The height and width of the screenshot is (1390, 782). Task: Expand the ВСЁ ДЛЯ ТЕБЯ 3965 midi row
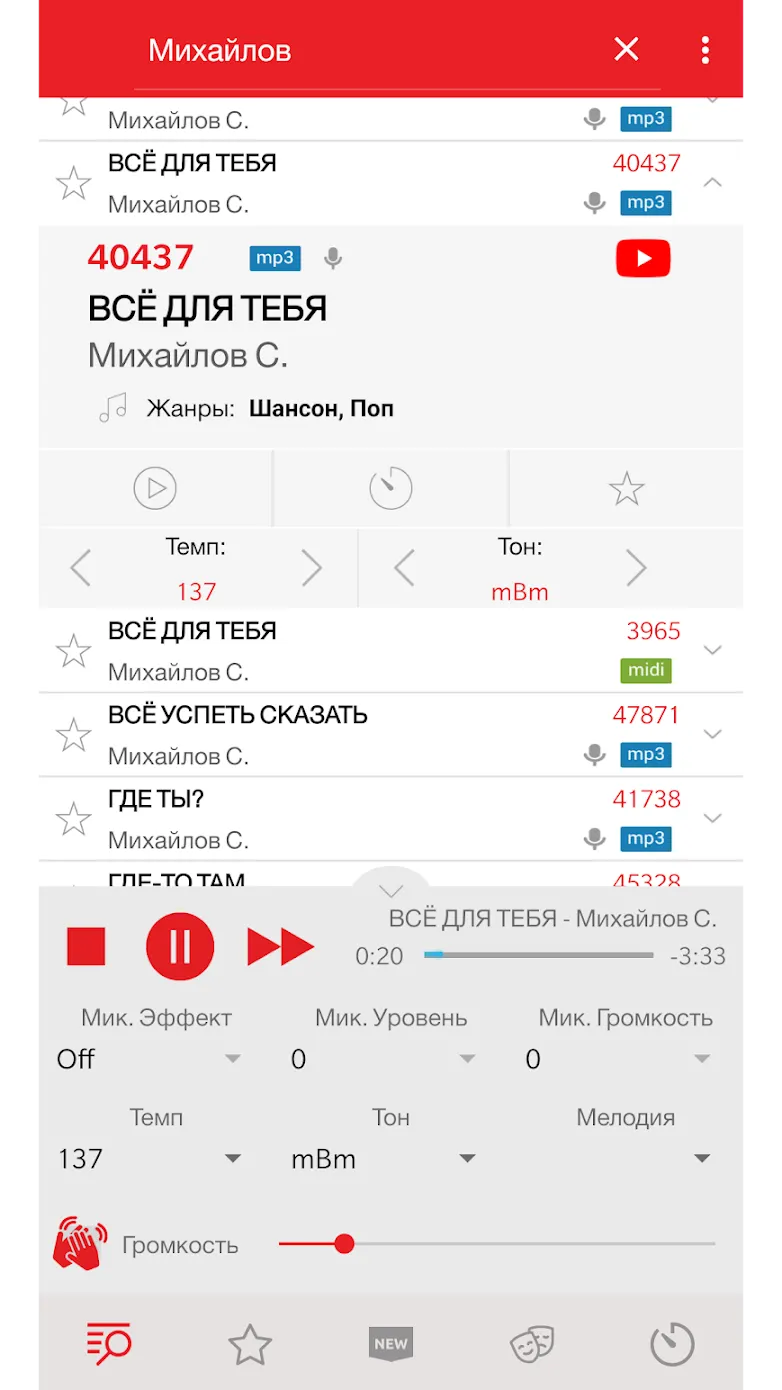[x=713, y=650]
